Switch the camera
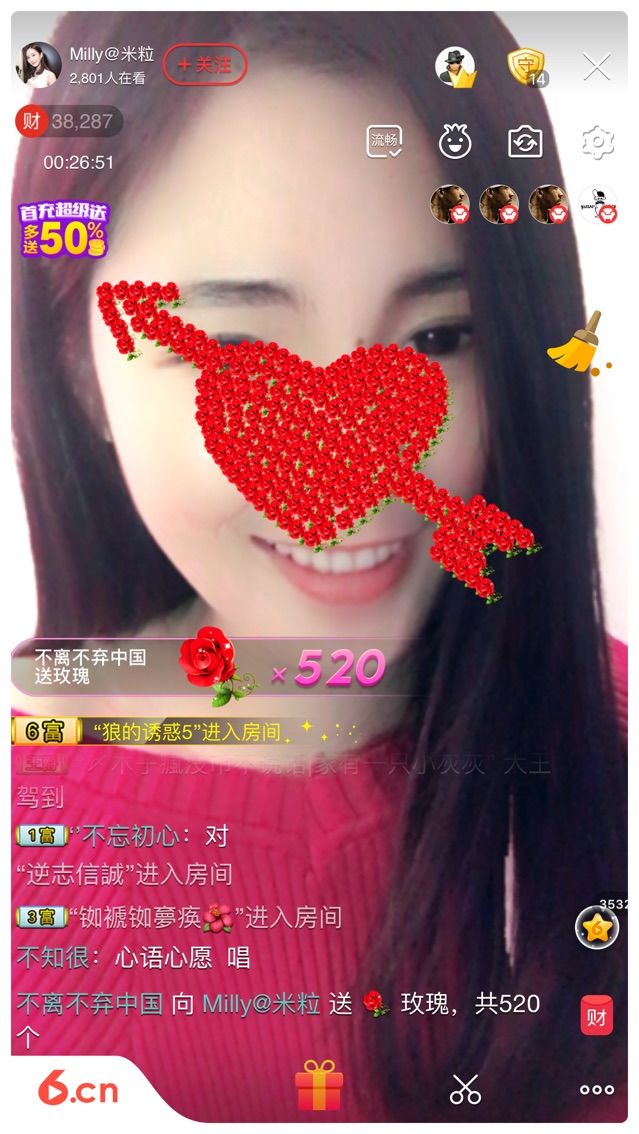This screenshot has height=1134, width=639. pos(525,142)
